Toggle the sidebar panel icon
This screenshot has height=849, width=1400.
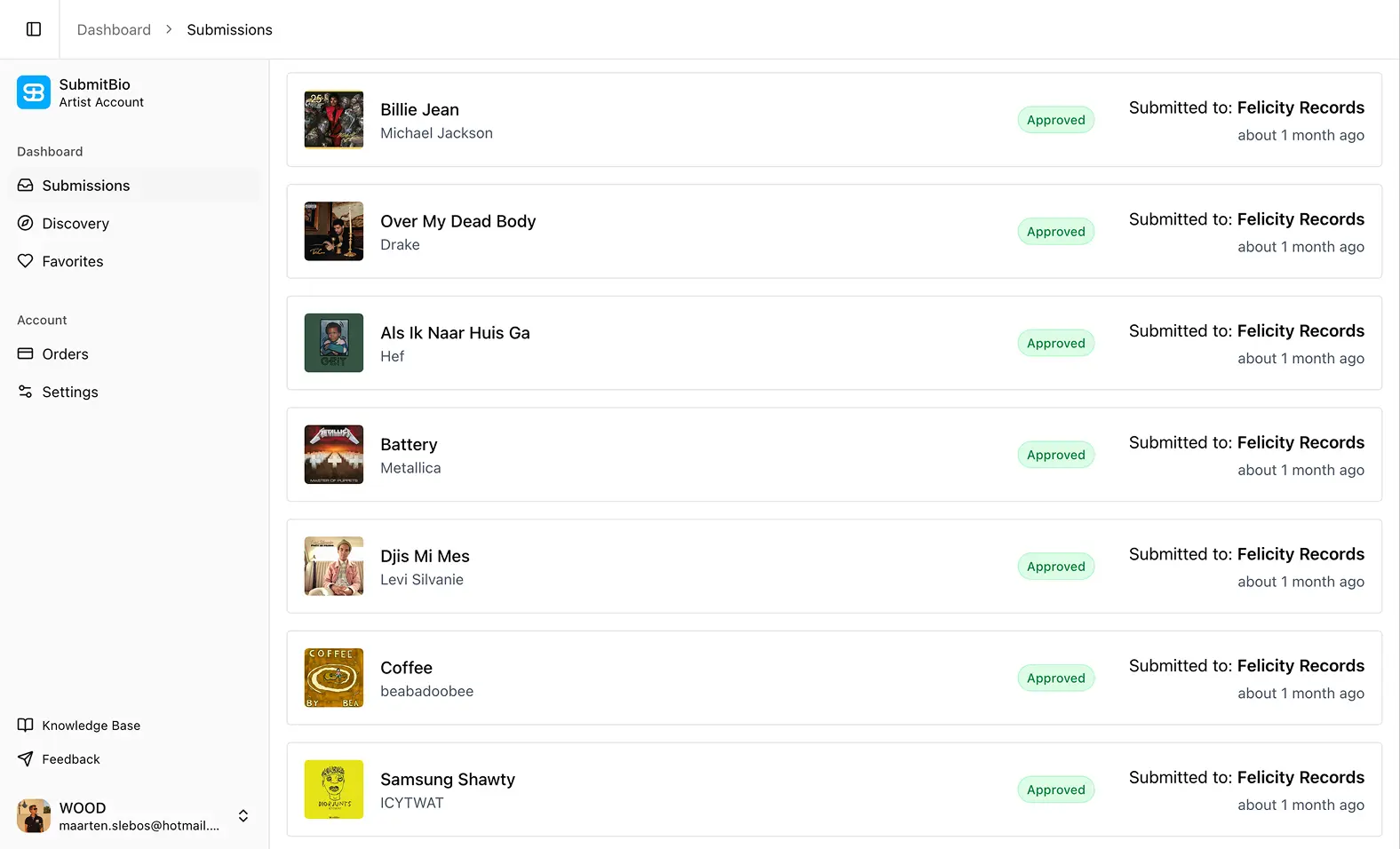[x=34, y=29]
